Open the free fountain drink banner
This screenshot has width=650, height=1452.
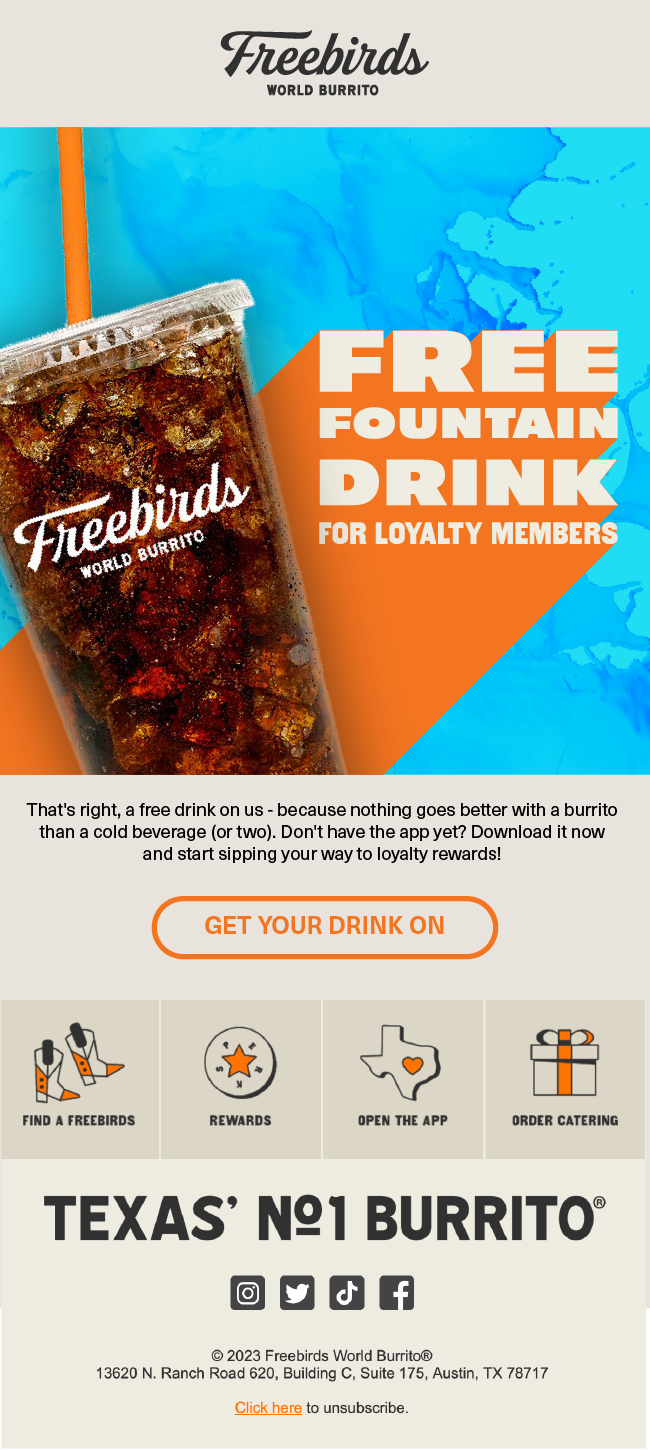(325, 450)
